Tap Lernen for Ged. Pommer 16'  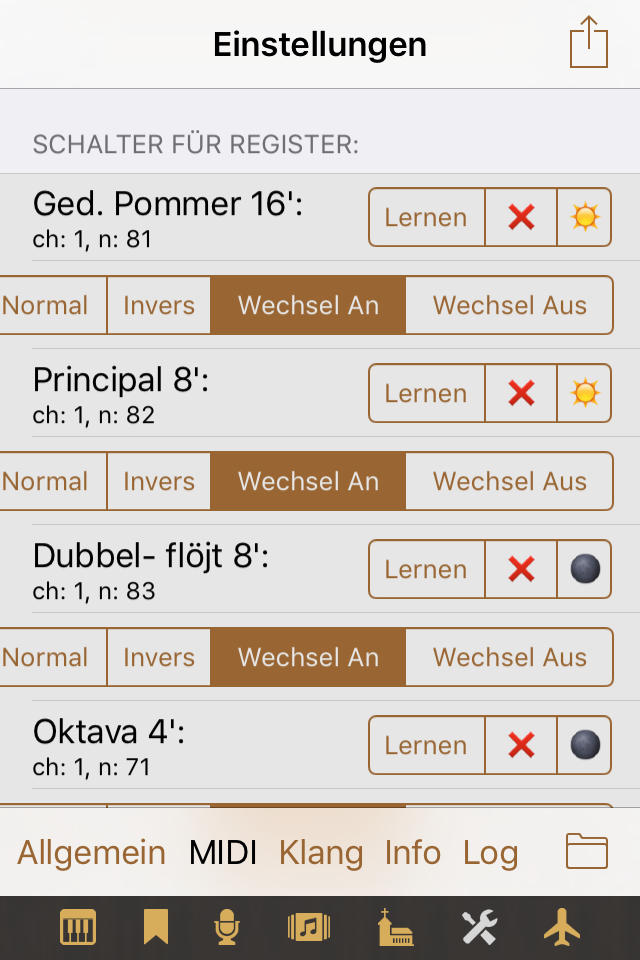pos(426,217)
